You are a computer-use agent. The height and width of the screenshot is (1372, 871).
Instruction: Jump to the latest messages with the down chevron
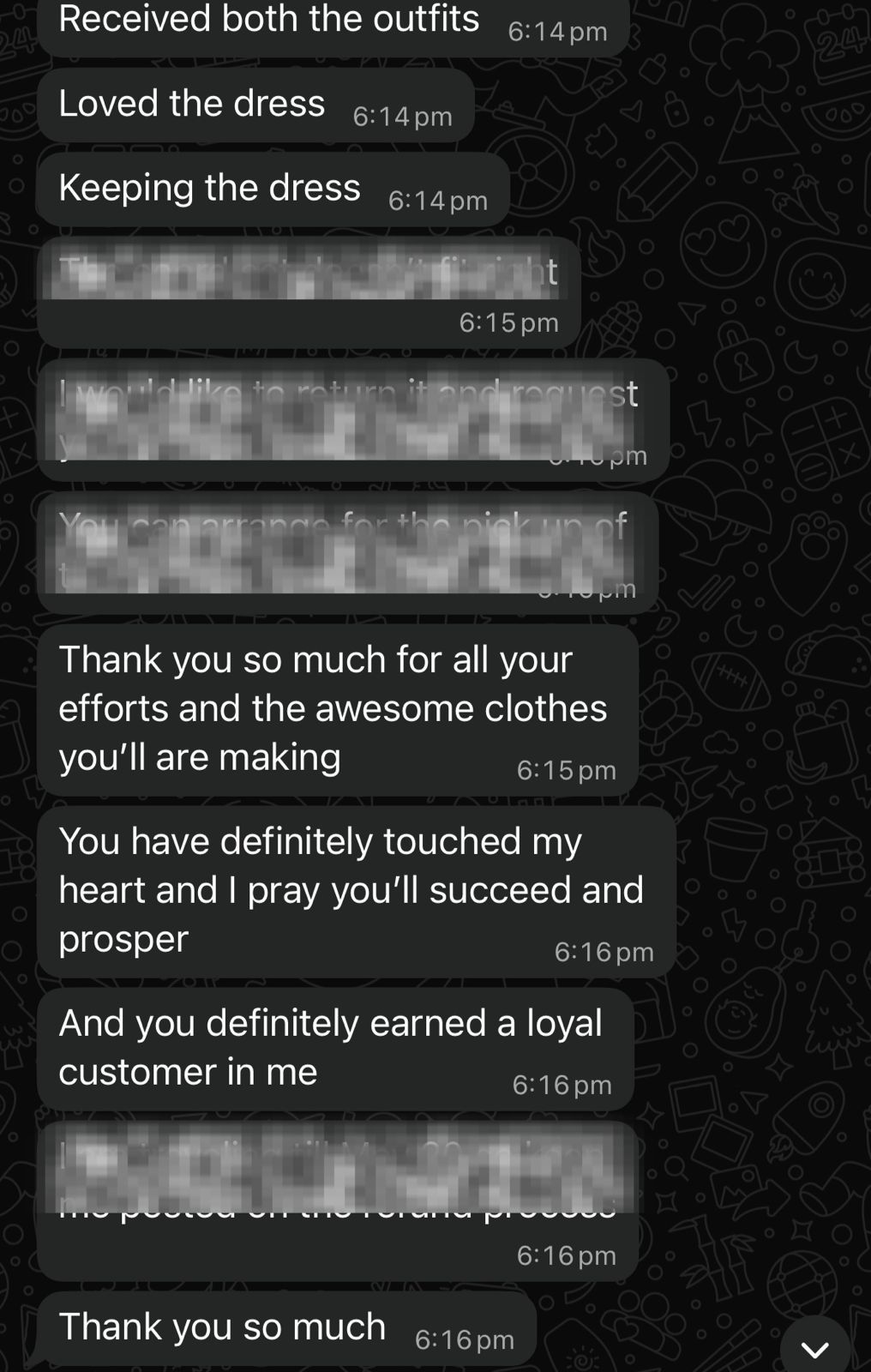[x=814, y=1349]
